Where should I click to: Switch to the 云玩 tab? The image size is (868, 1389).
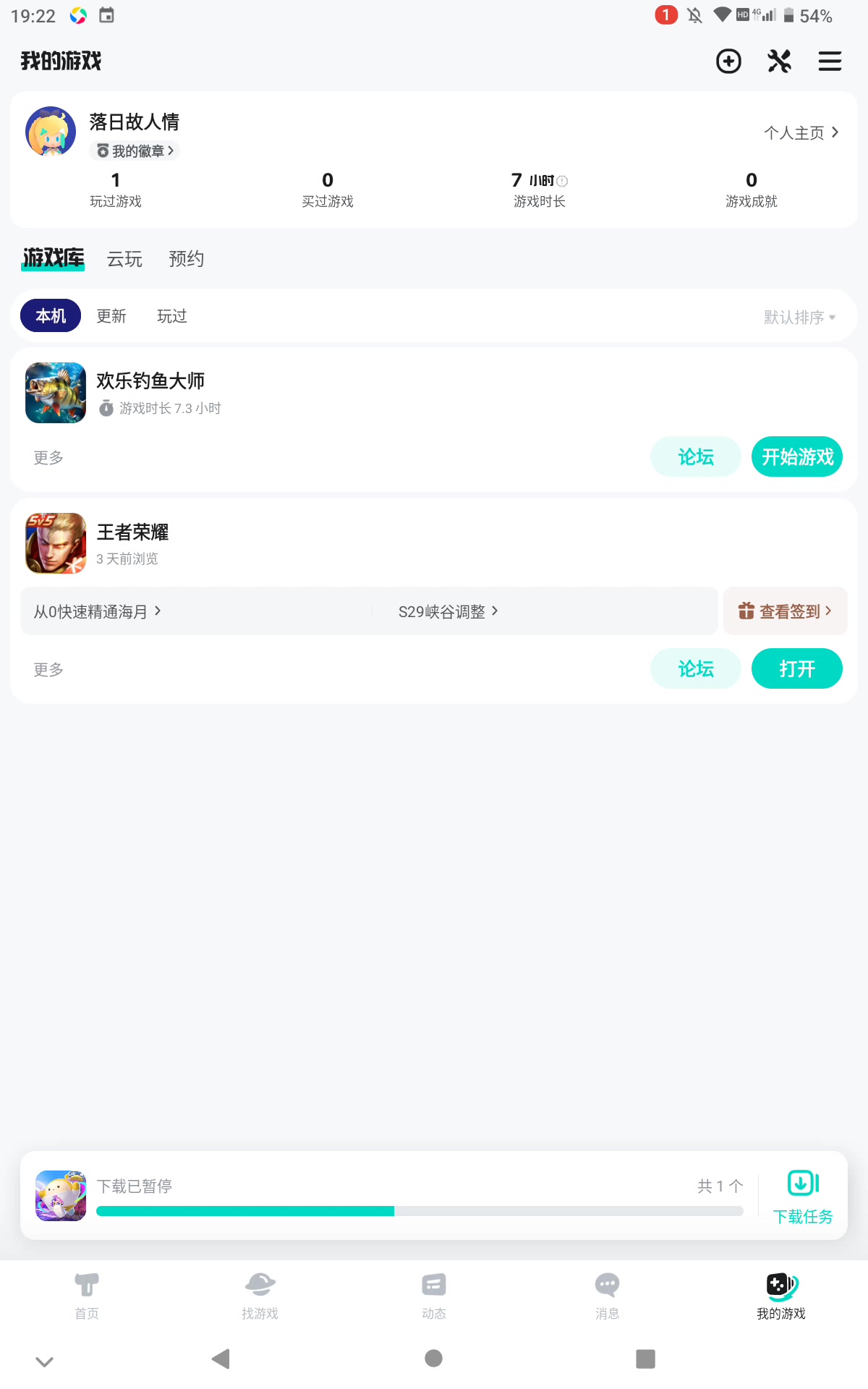(124, 259)
